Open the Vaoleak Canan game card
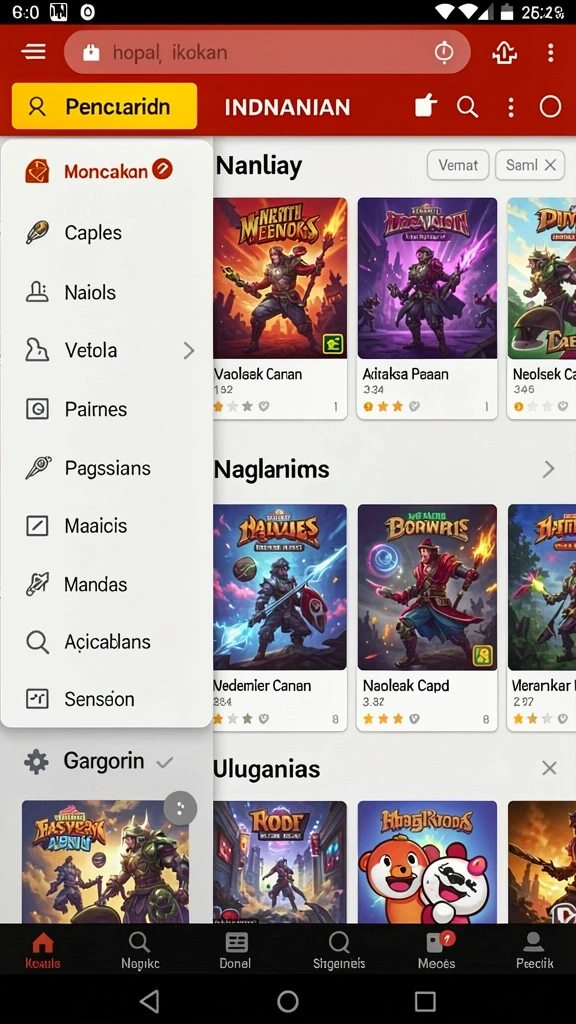The image size is (576, 1024). click(280, 308)
